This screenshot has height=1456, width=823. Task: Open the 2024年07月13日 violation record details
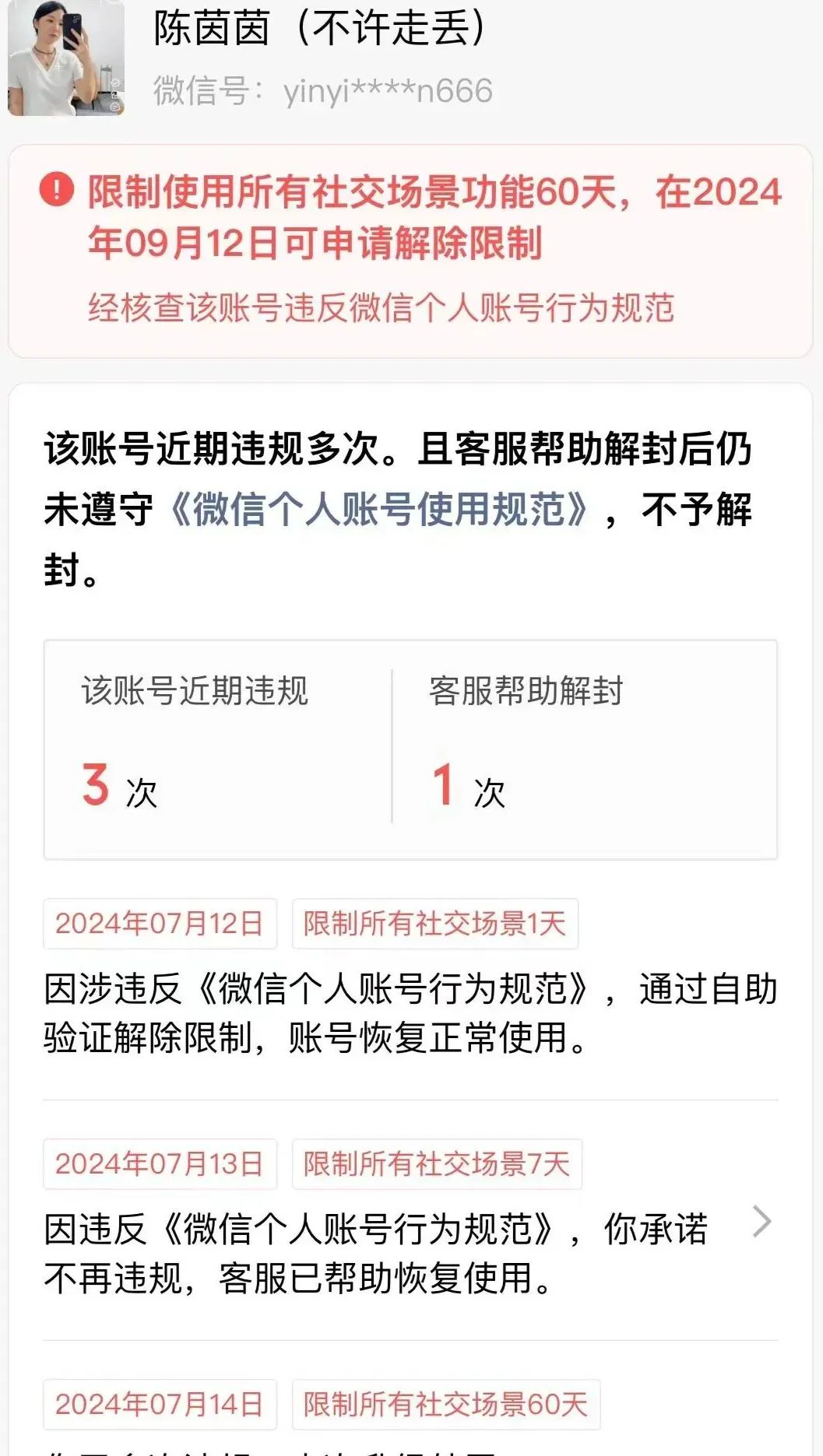coord(410,1219)
